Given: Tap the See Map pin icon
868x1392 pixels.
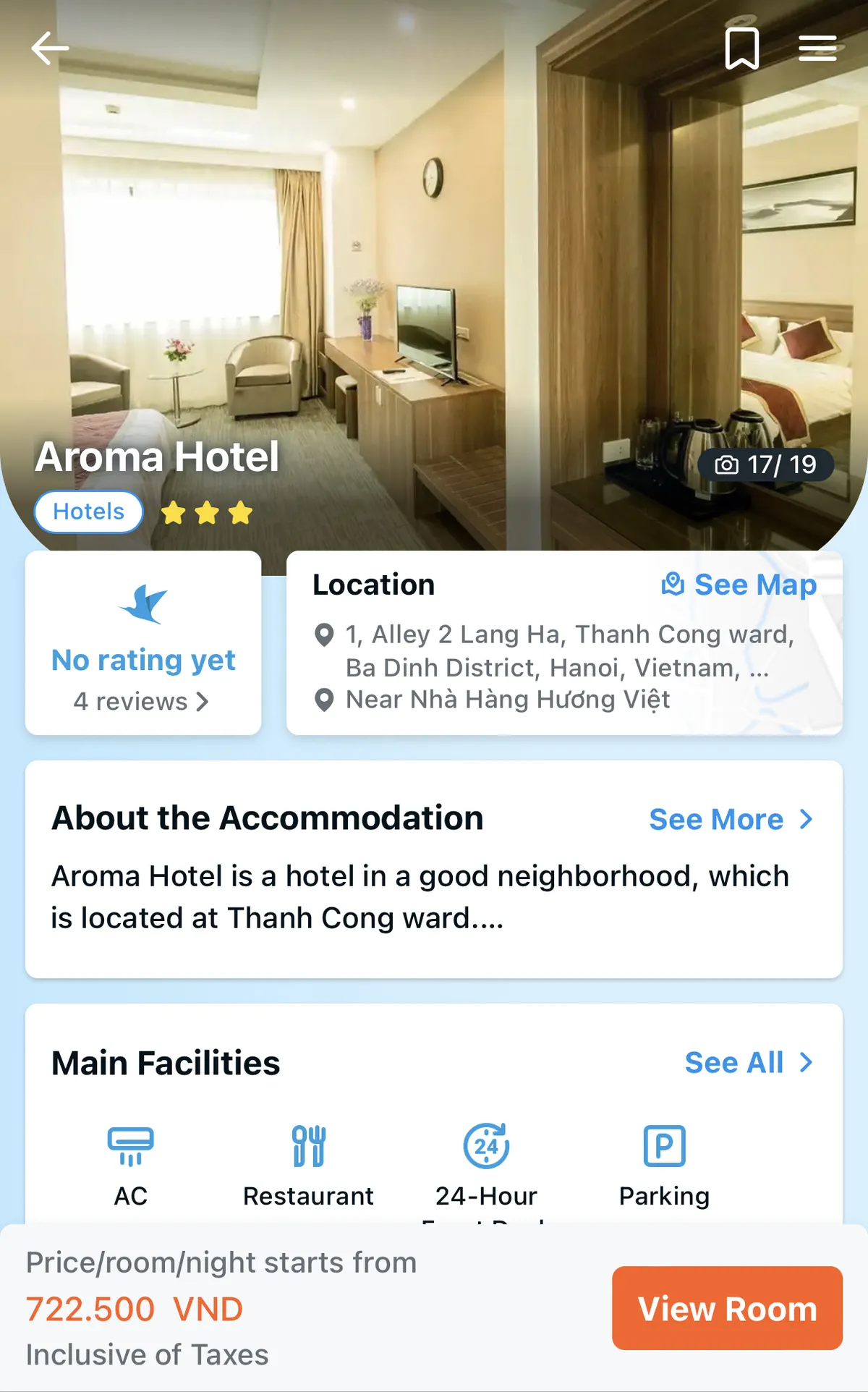Looking at the screenshot, I should [673, 584].
